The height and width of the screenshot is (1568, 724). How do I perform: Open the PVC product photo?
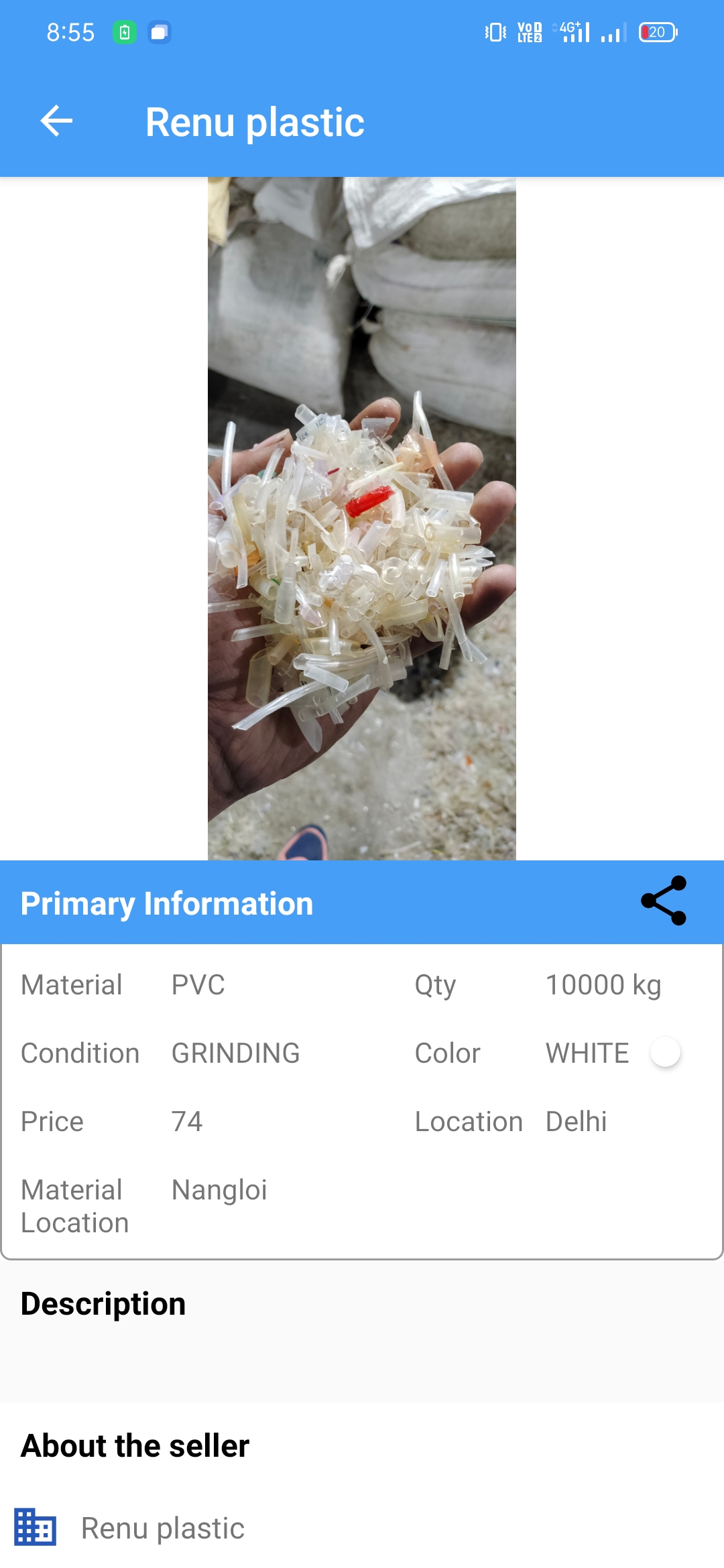362,519
